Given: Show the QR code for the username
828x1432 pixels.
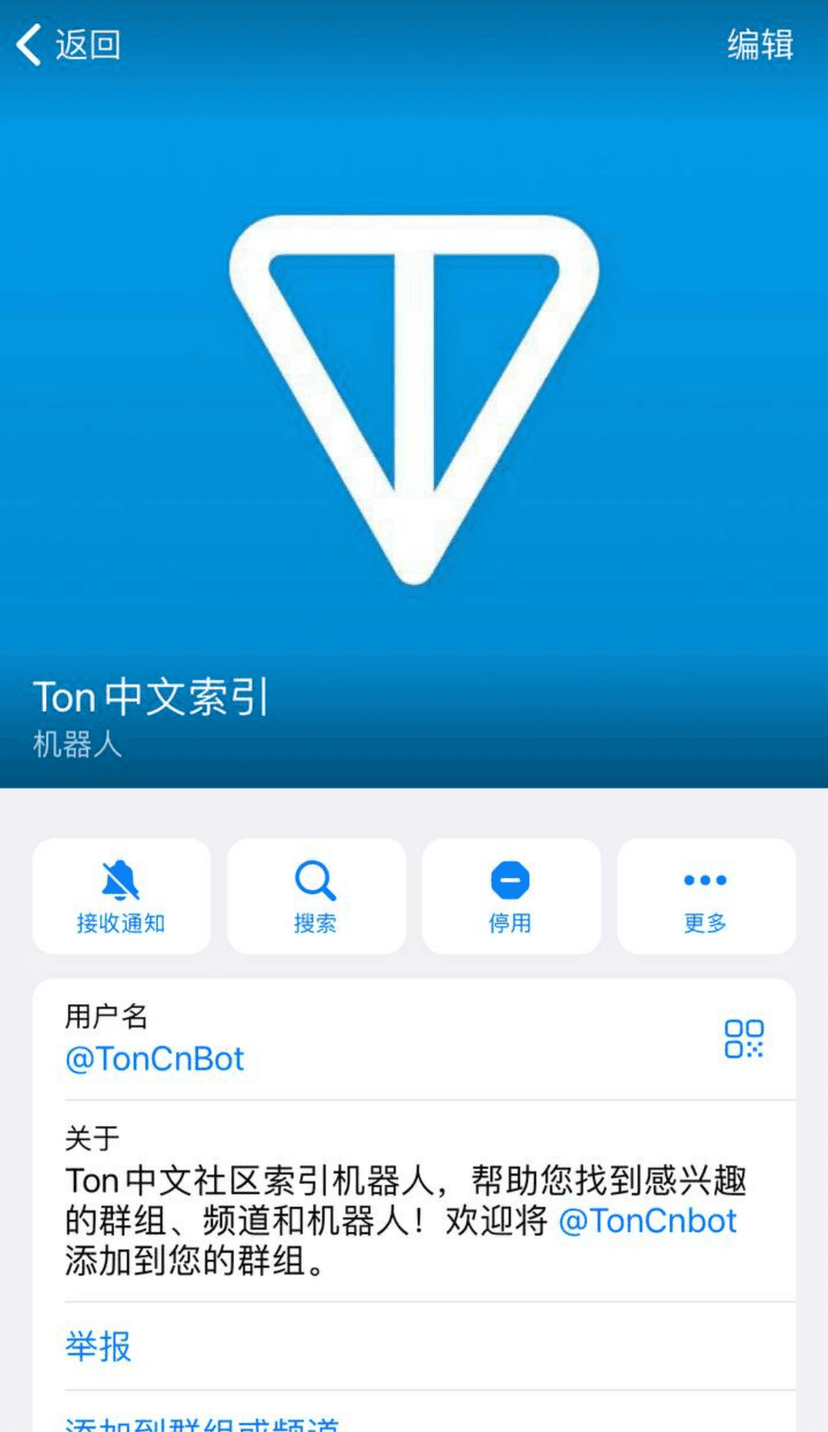Looking at the screenshot, I should pos(744,1039).
